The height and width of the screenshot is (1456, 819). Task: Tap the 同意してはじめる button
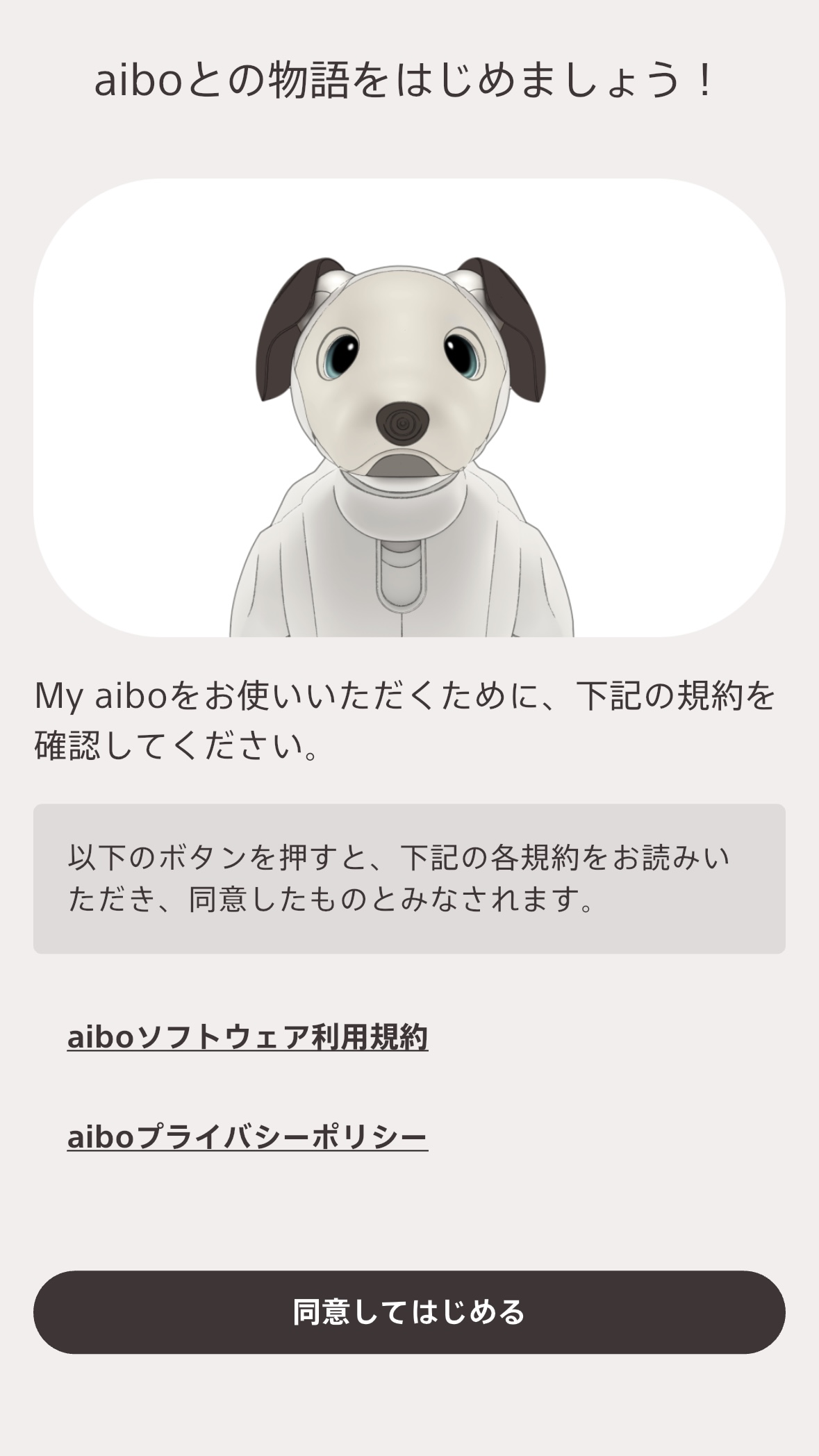tap(409, 1312)
